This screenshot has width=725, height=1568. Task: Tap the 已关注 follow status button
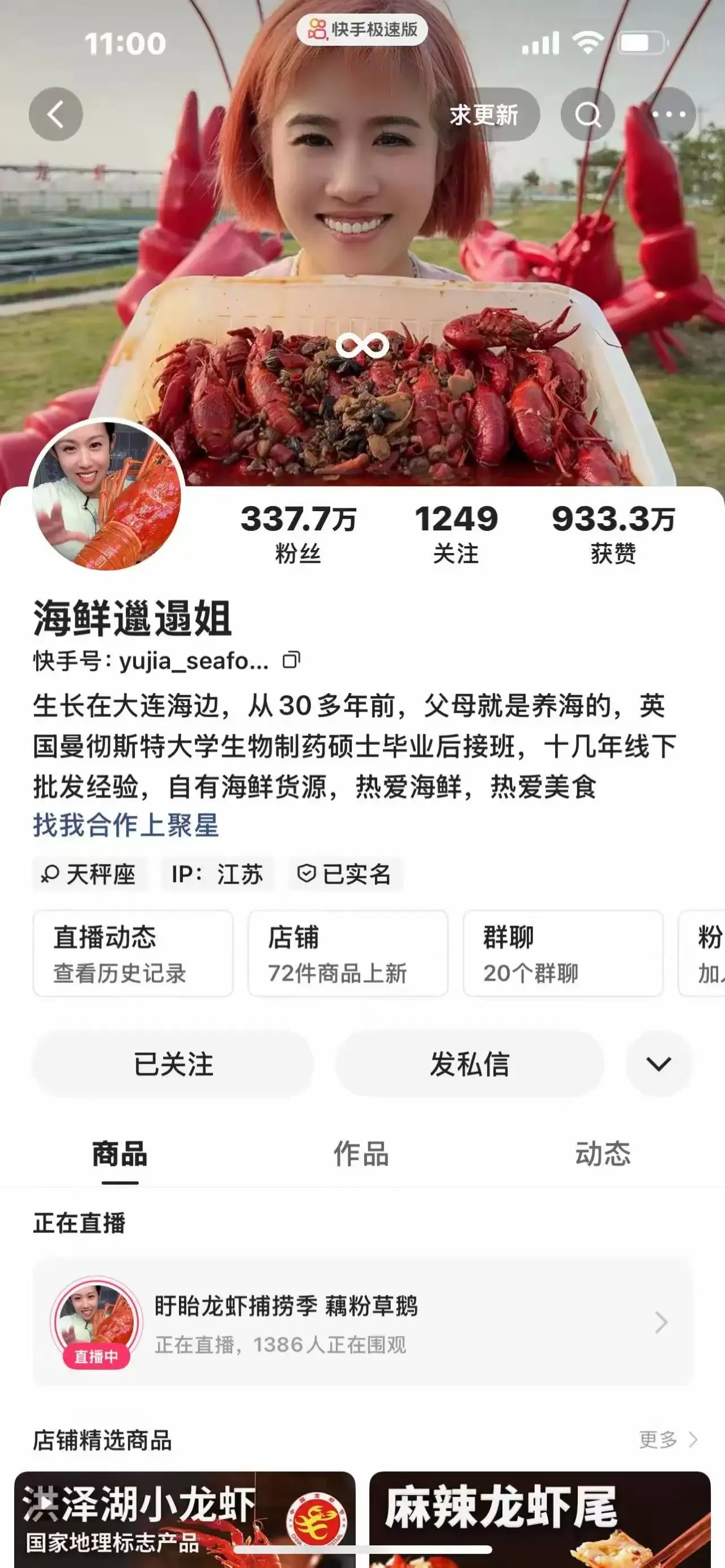click(x=173, y=1064)
